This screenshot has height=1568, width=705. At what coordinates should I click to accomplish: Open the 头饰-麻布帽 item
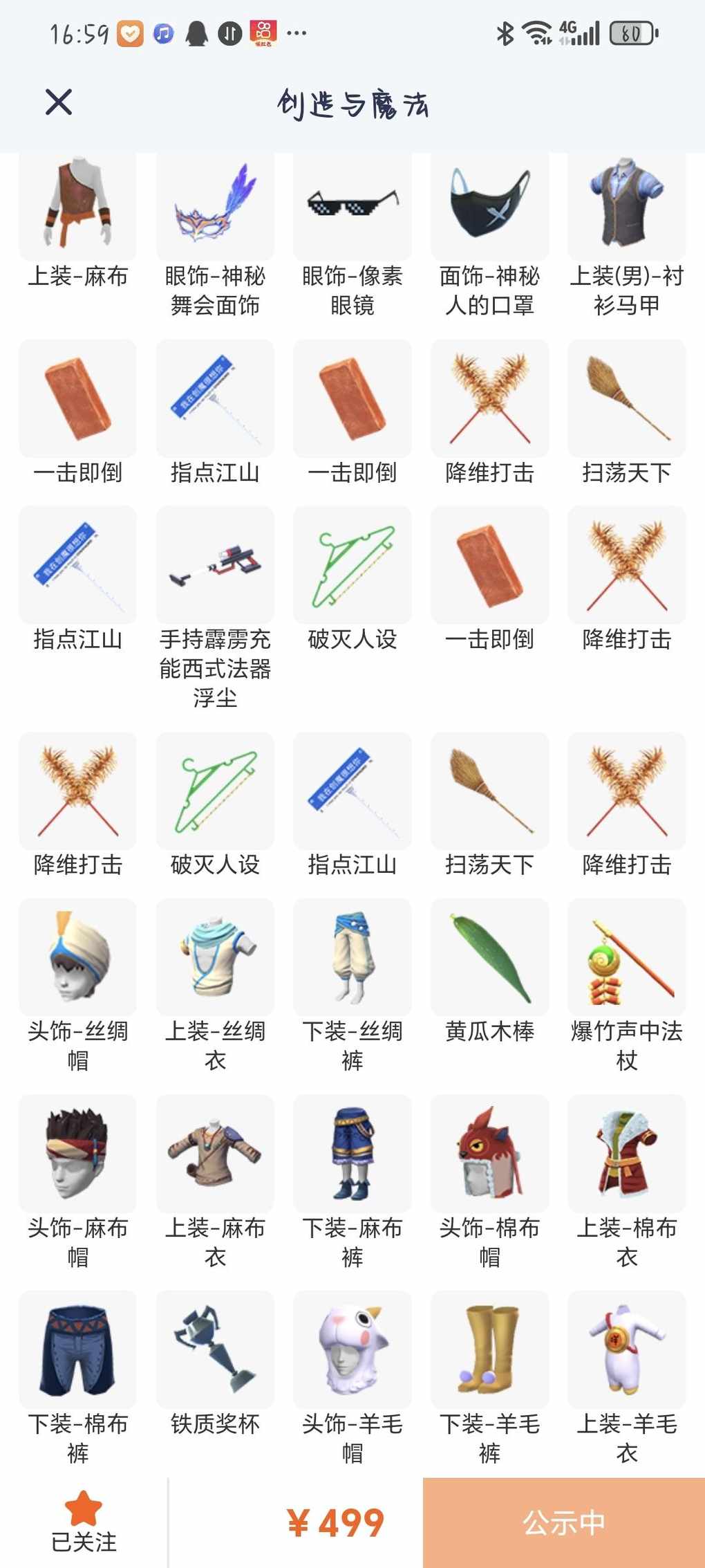pyautogui.click(x=78, y=1182)
